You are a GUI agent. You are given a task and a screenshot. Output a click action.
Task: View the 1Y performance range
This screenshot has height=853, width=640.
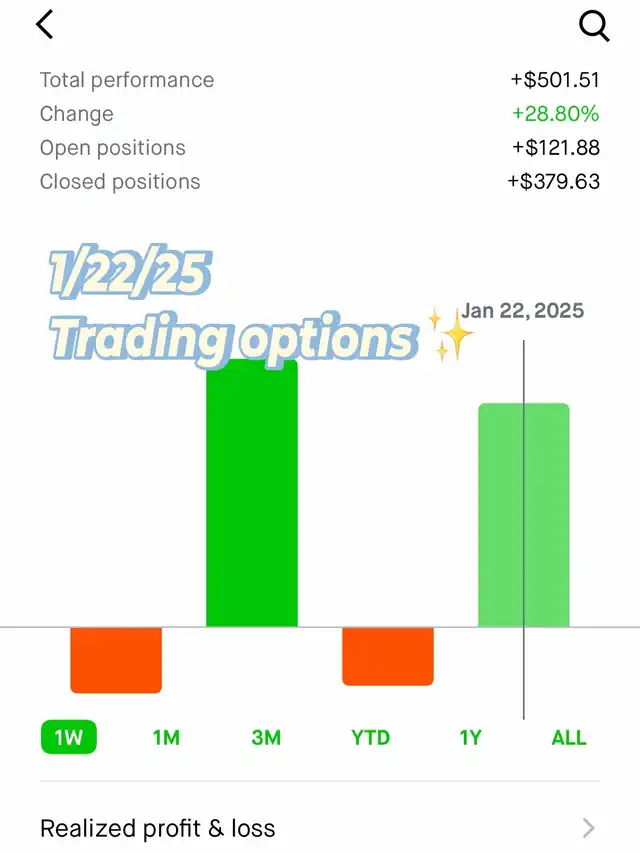click(x=470, y=738)
